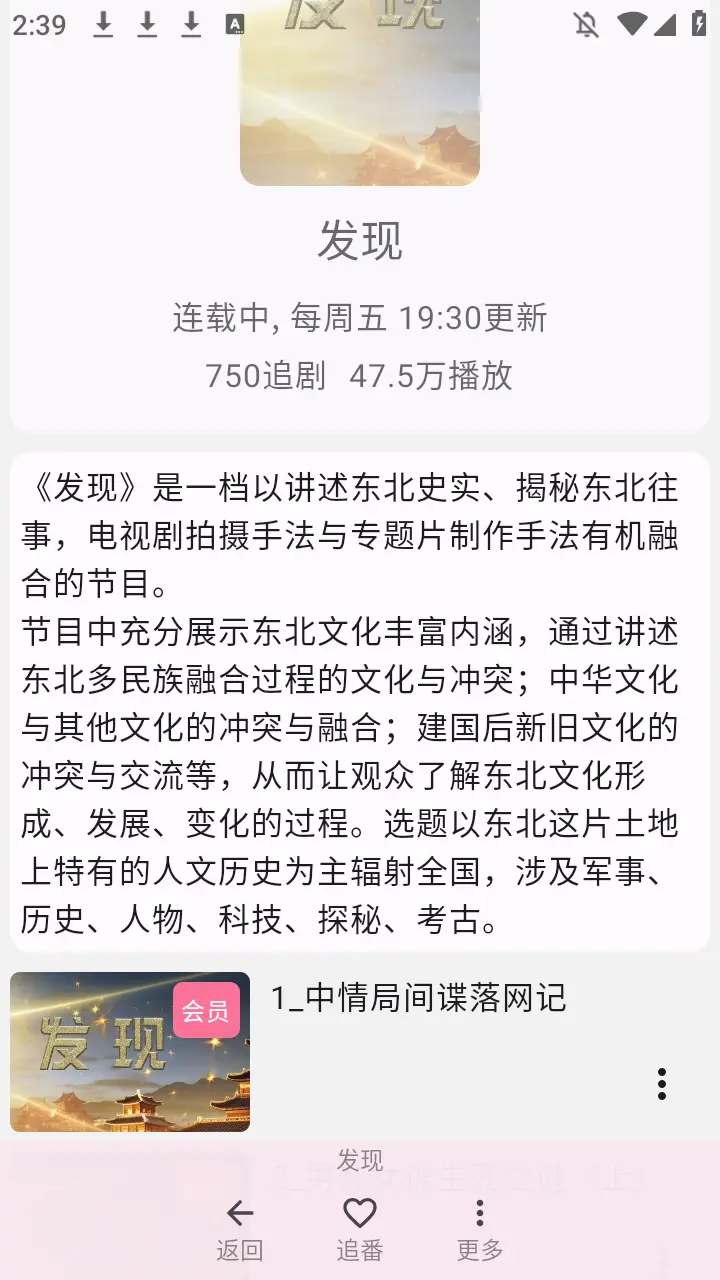
Task: Follow this series with 追番
Action: 360,1229
